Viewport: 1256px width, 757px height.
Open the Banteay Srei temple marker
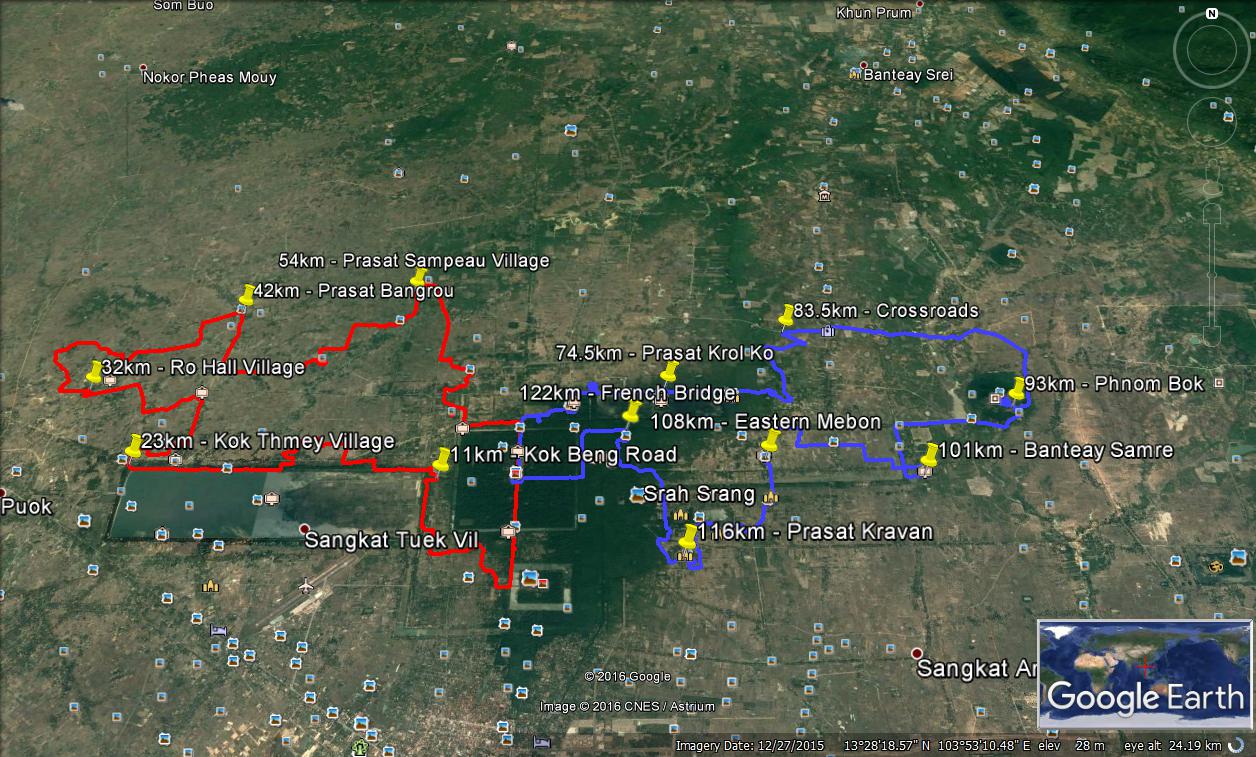pos(855,74)
